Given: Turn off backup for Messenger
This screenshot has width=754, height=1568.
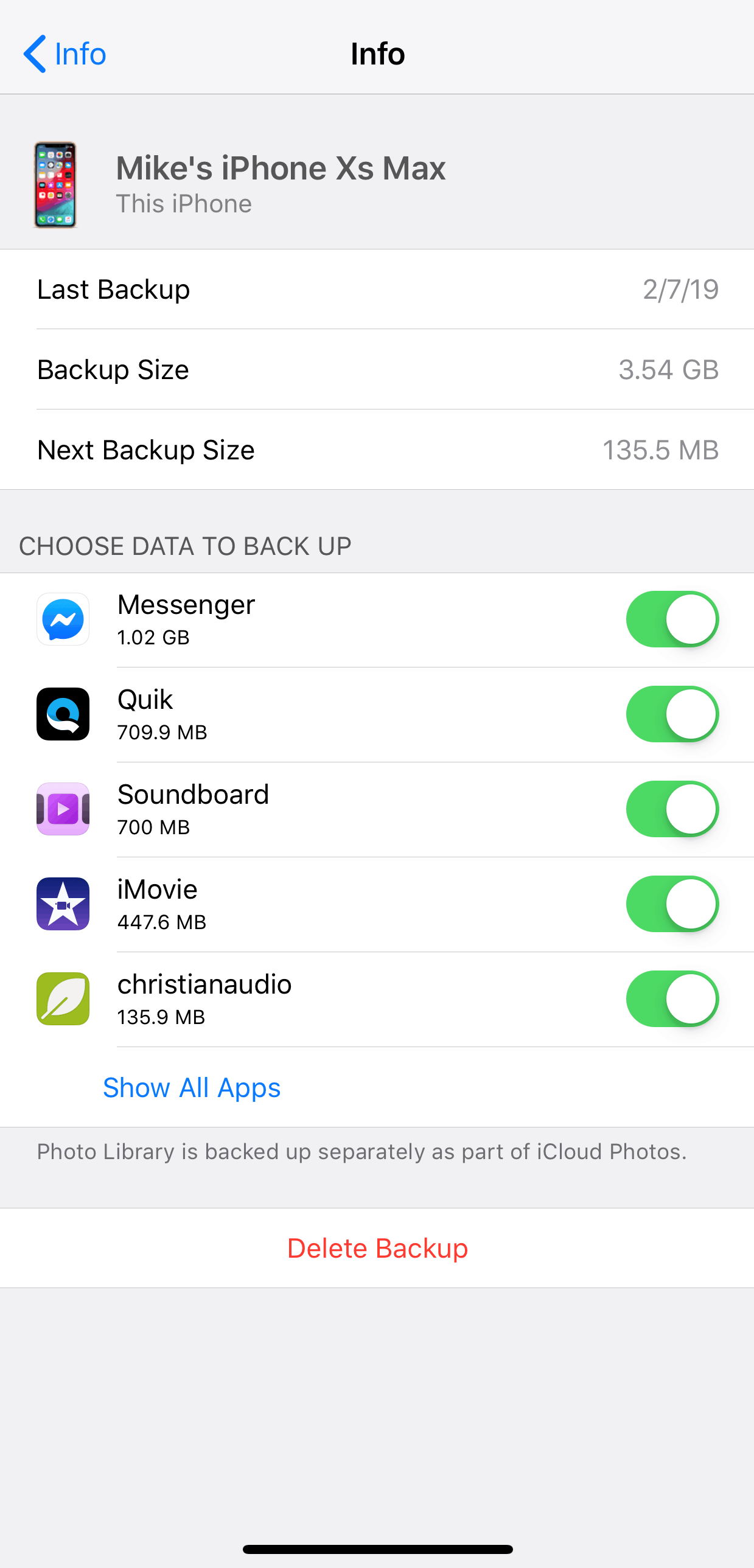Looking at the screenshot, I should point(672,619).
